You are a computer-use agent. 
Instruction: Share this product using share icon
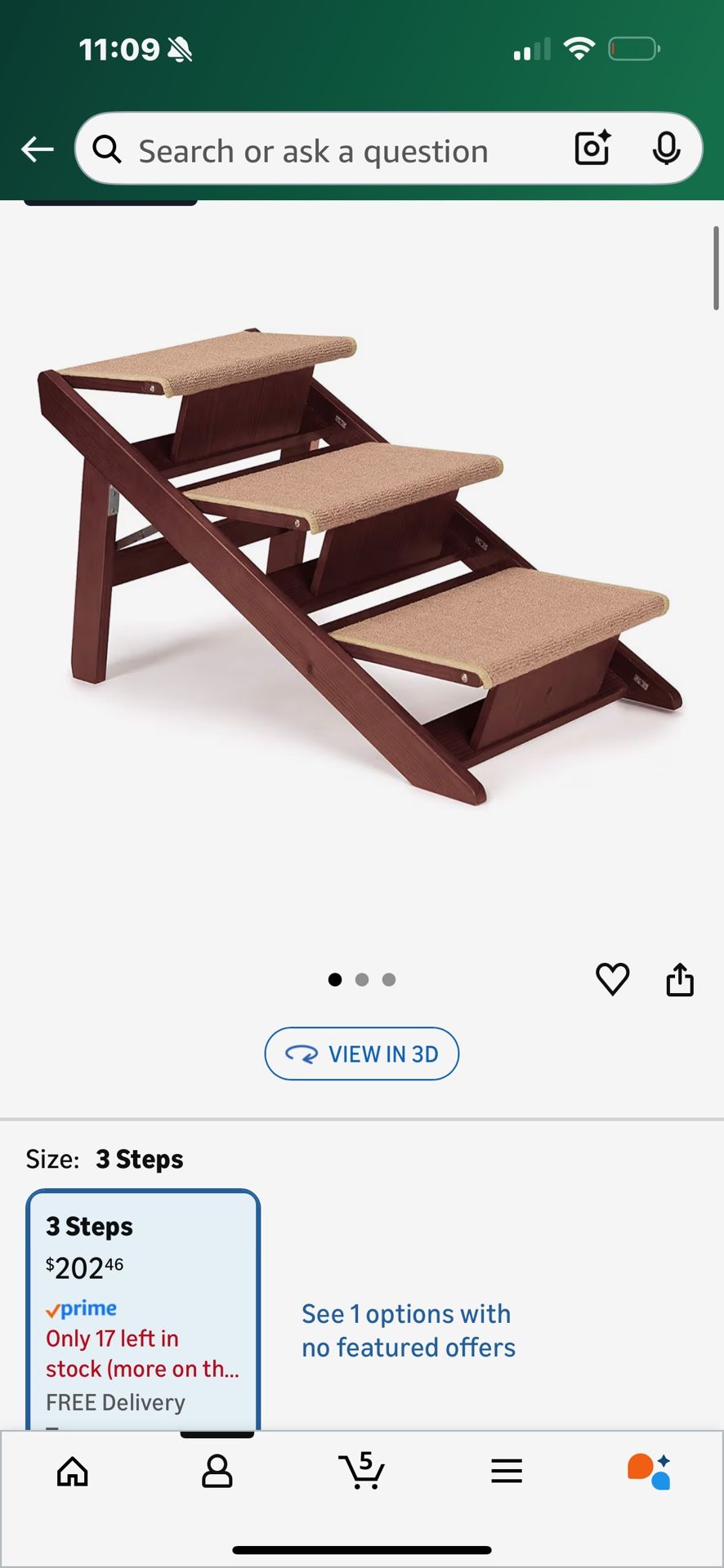click(681, 979)
